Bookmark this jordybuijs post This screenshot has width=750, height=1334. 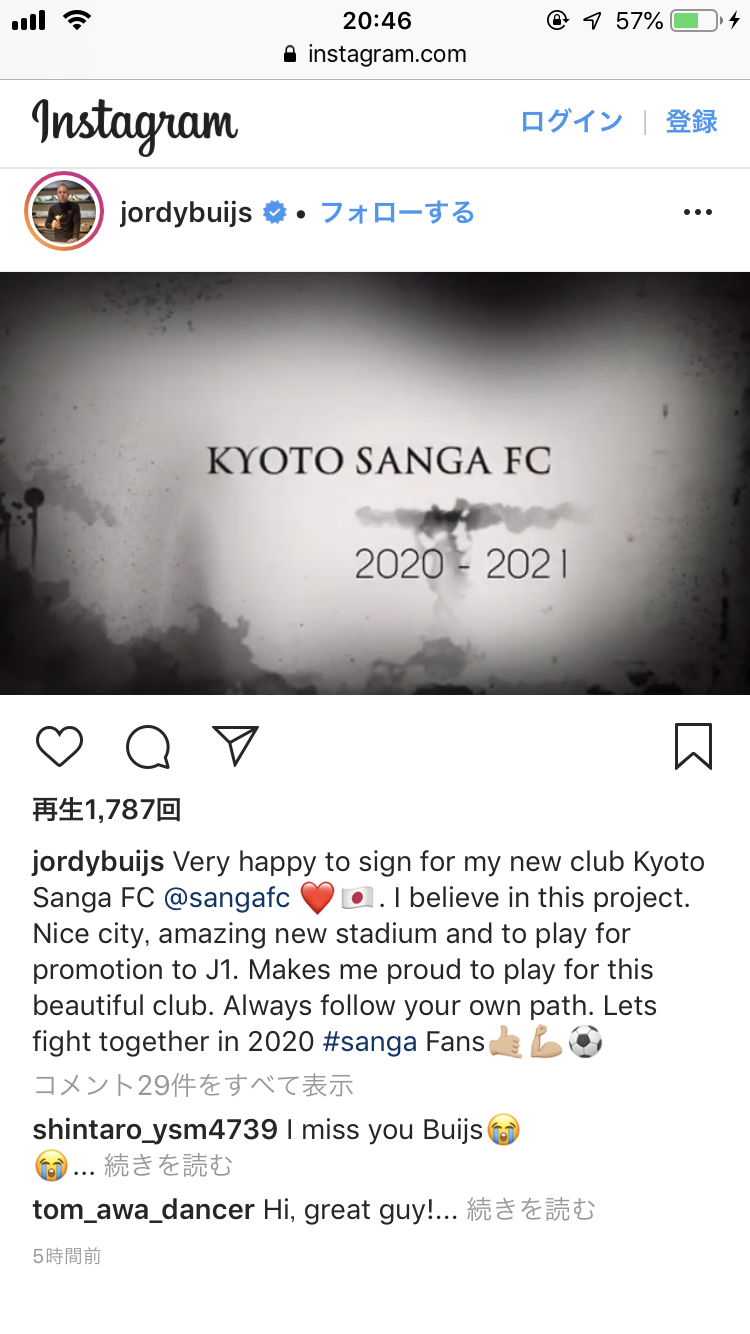(693, 747)
